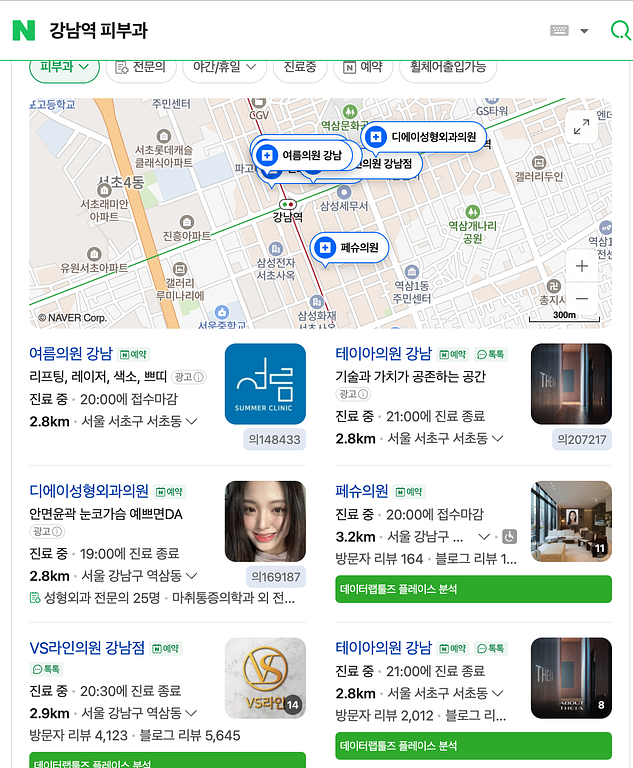Screen dimensions: 633x768
Task: Tap the green search magnifier icon
Action: [x=619, y=31]
